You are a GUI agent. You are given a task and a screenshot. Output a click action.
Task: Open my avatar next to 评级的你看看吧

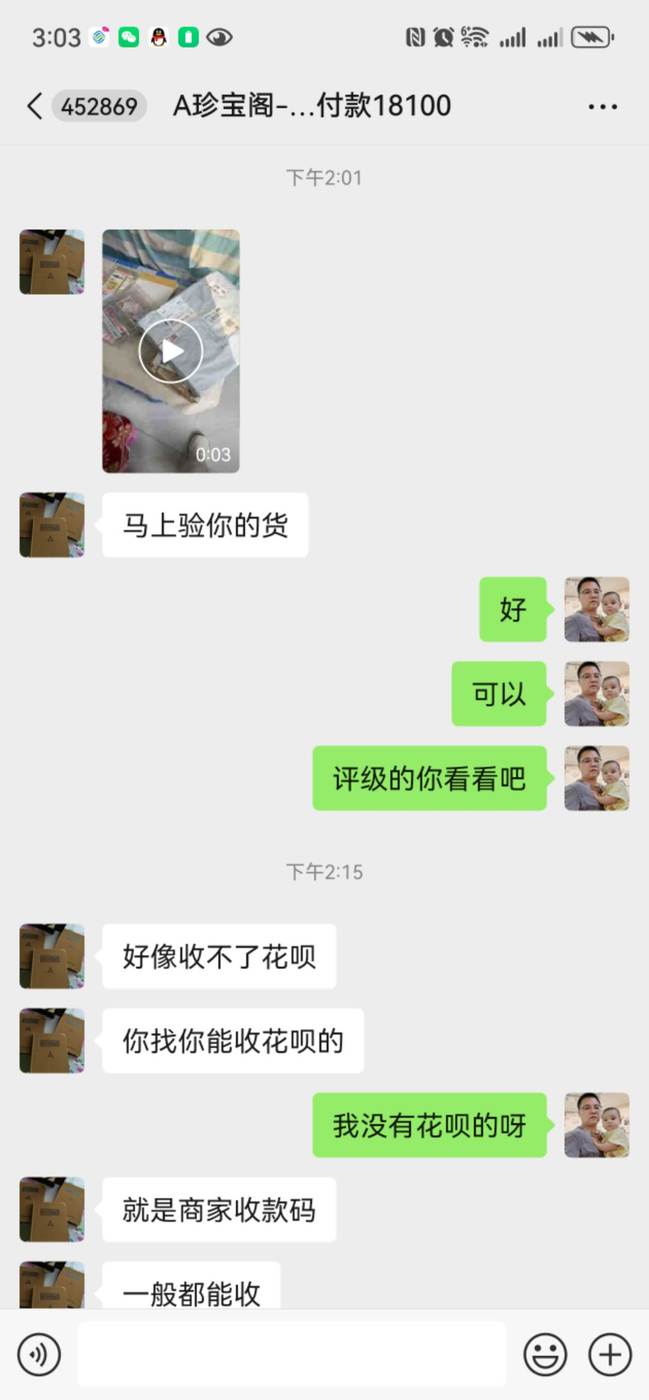596,778
